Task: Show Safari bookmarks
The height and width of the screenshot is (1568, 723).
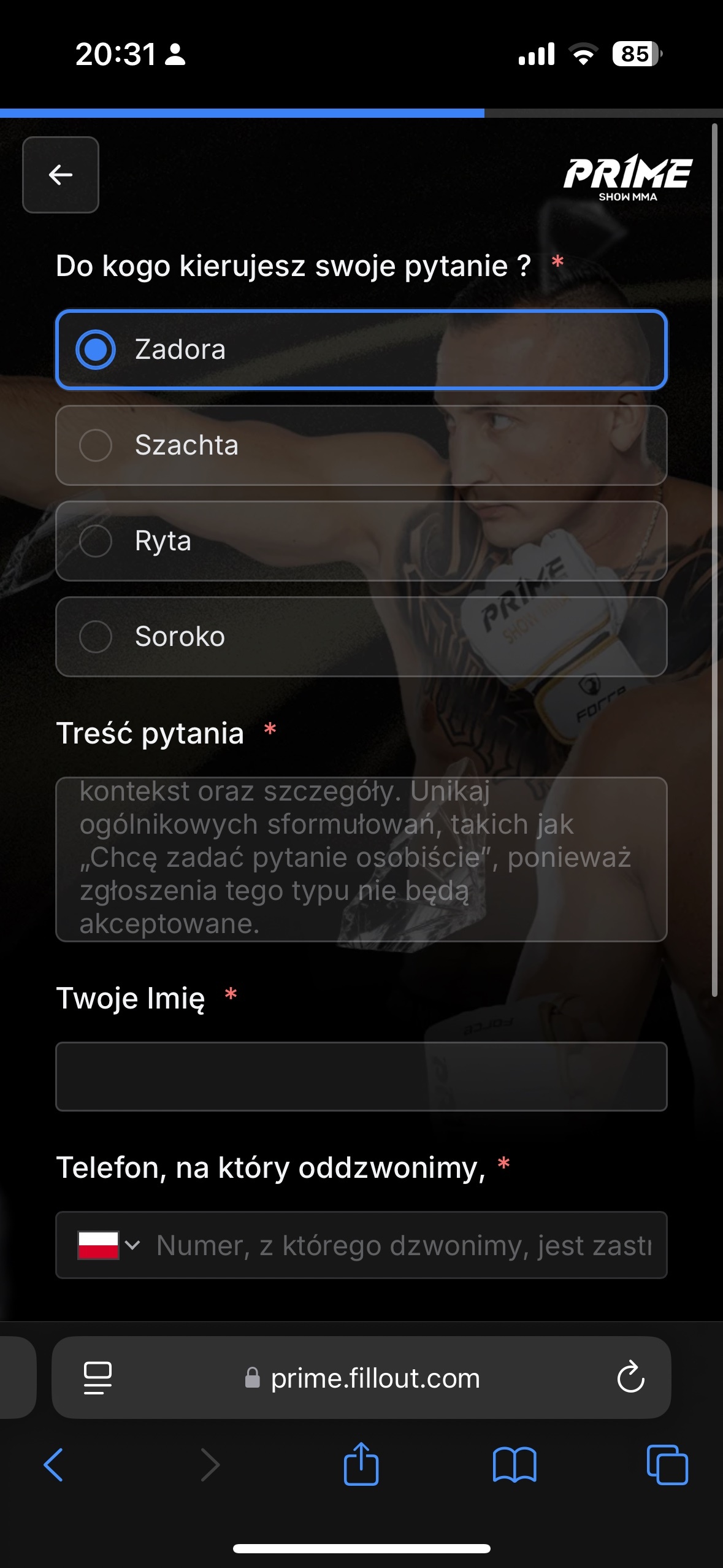Action: (514, 1465)
